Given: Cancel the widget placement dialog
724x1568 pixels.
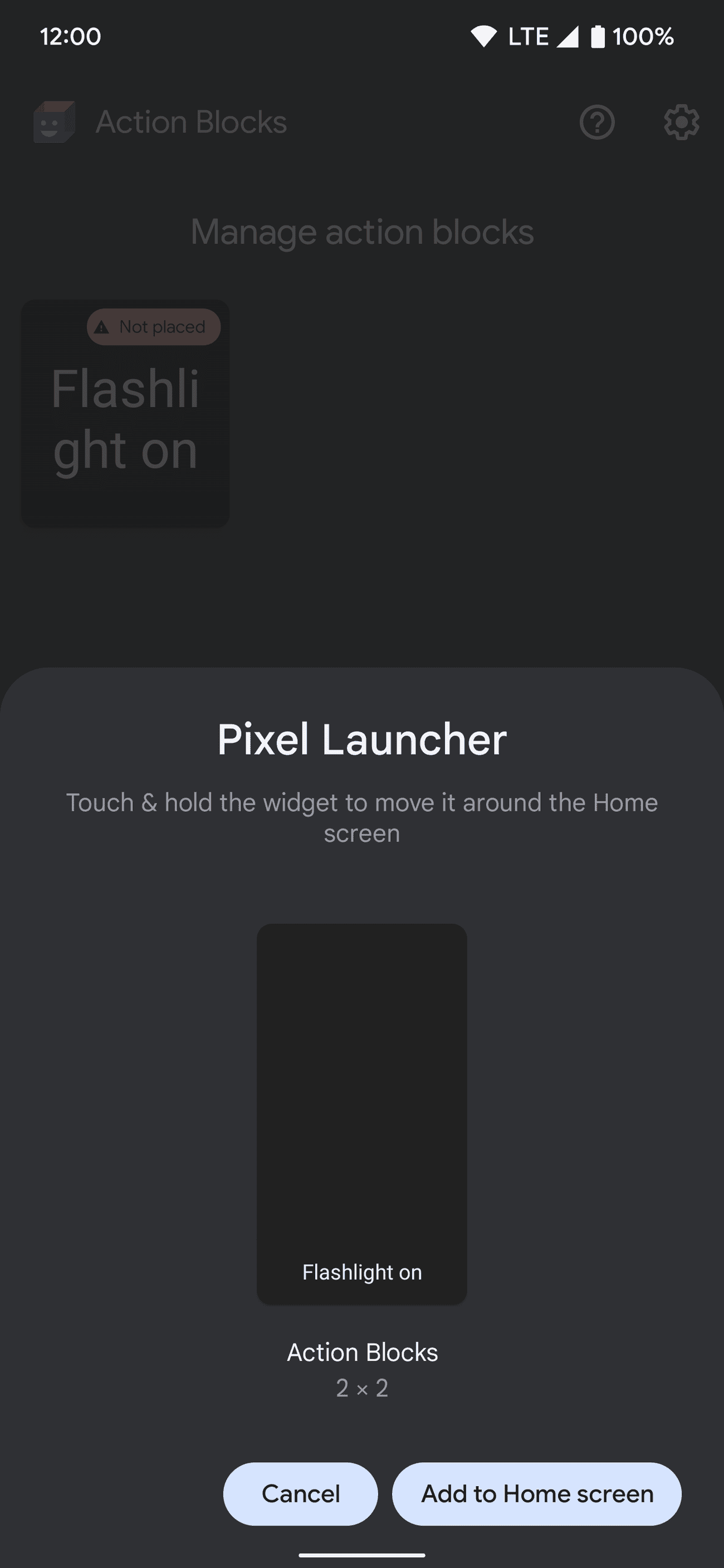Looking at the screenshot, I should (300, 1494).
